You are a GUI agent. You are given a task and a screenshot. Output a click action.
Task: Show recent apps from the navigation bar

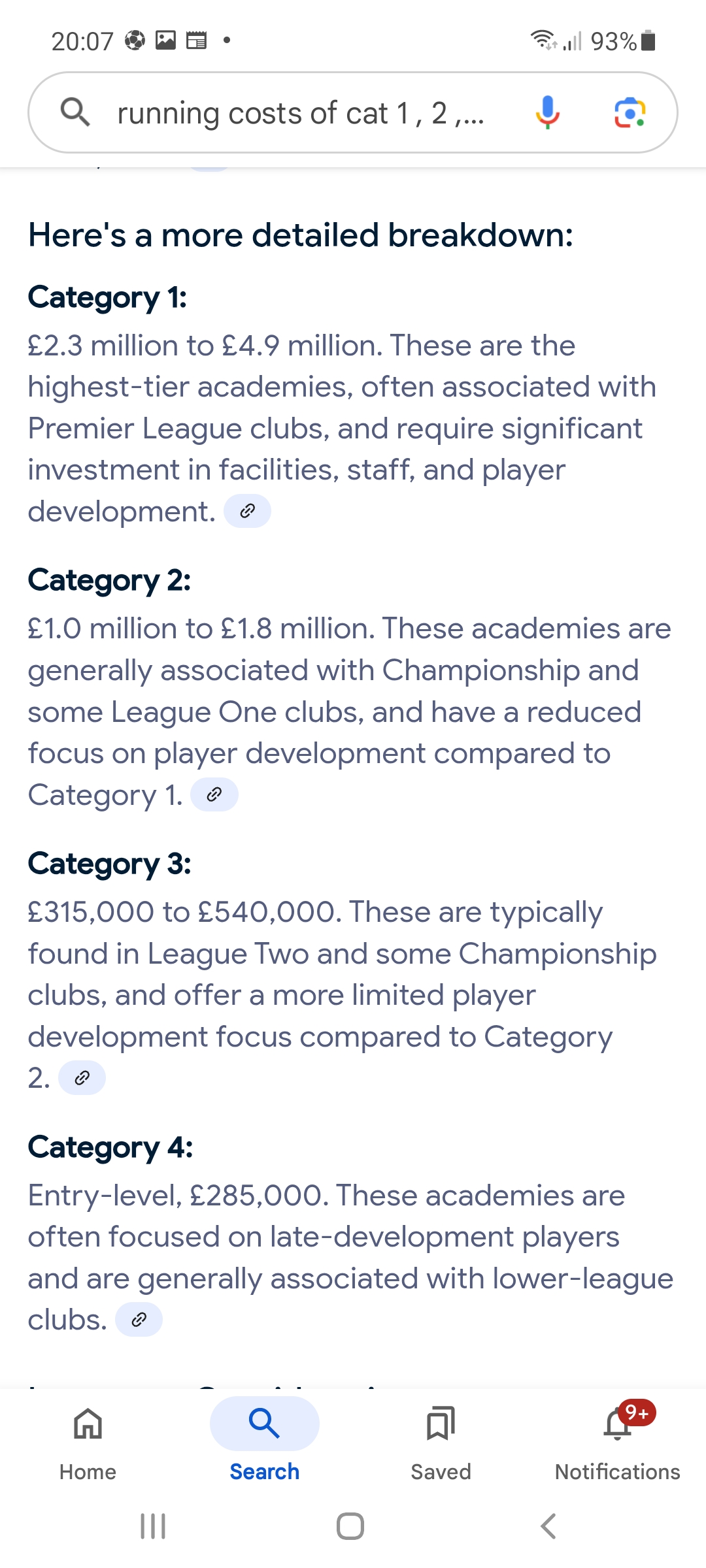(x=153, y=1526)
